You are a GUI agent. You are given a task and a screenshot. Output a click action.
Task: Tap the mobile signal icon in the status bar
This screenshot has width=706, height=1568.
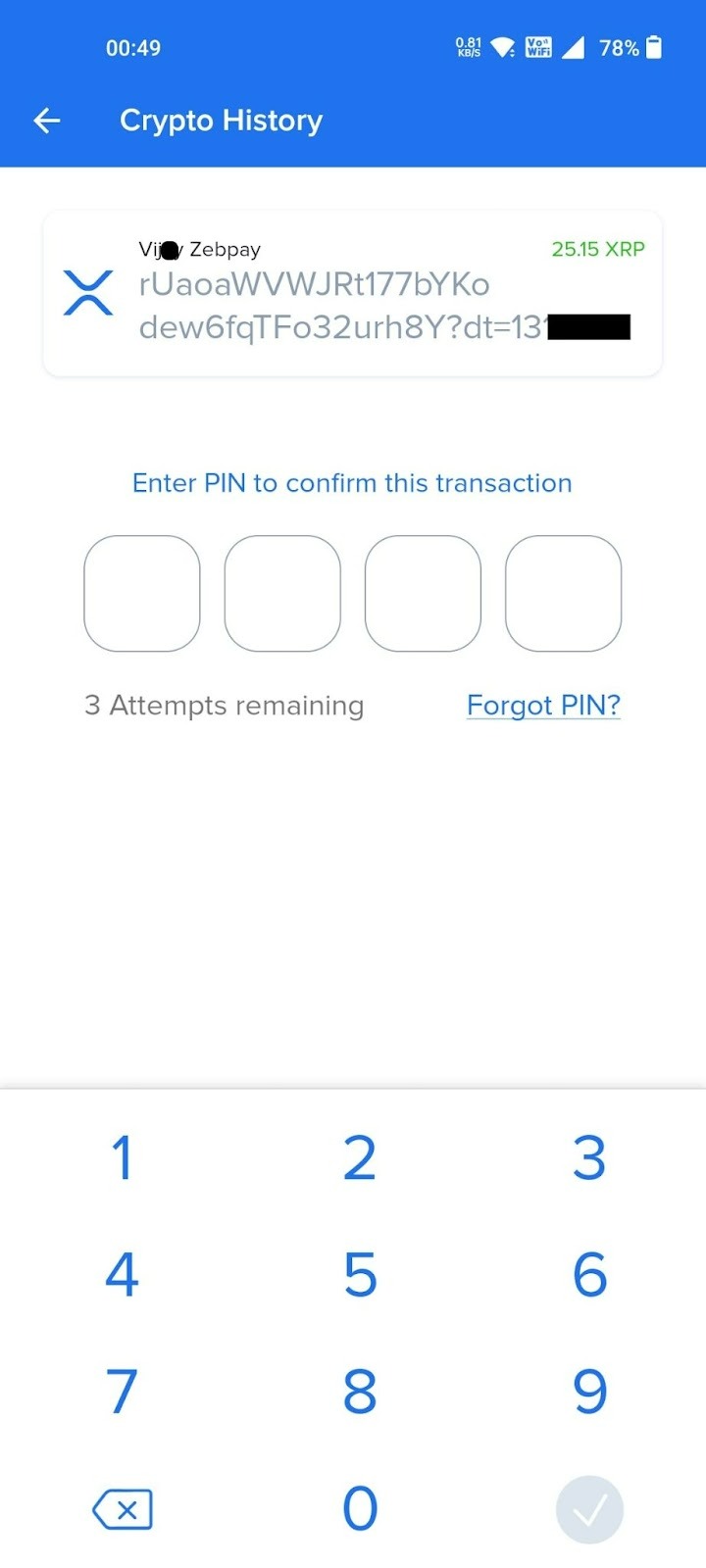(575, 45)
